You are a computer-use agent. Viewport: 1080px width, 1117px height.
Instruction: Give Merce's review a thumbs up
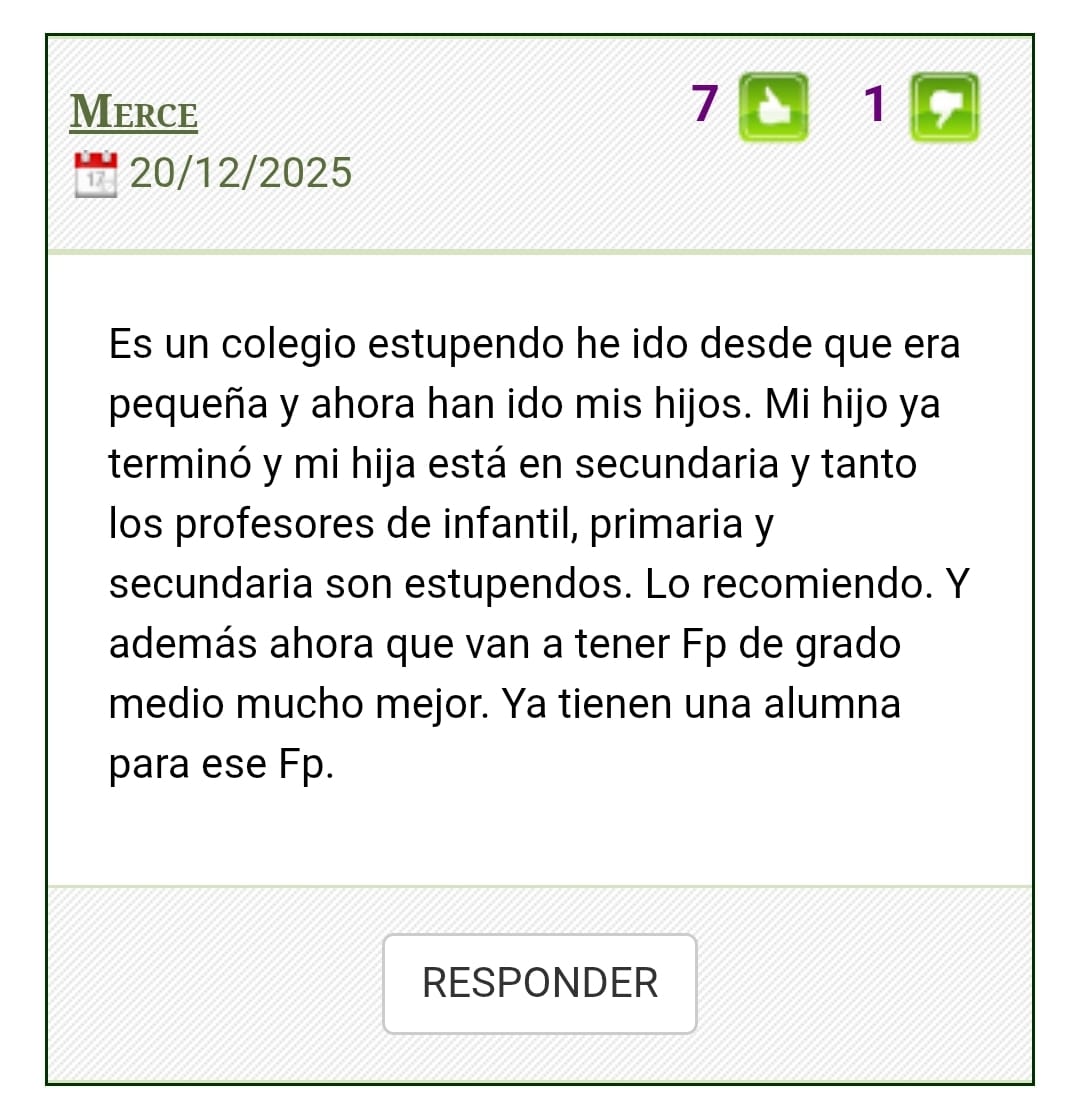pos(772,107)
